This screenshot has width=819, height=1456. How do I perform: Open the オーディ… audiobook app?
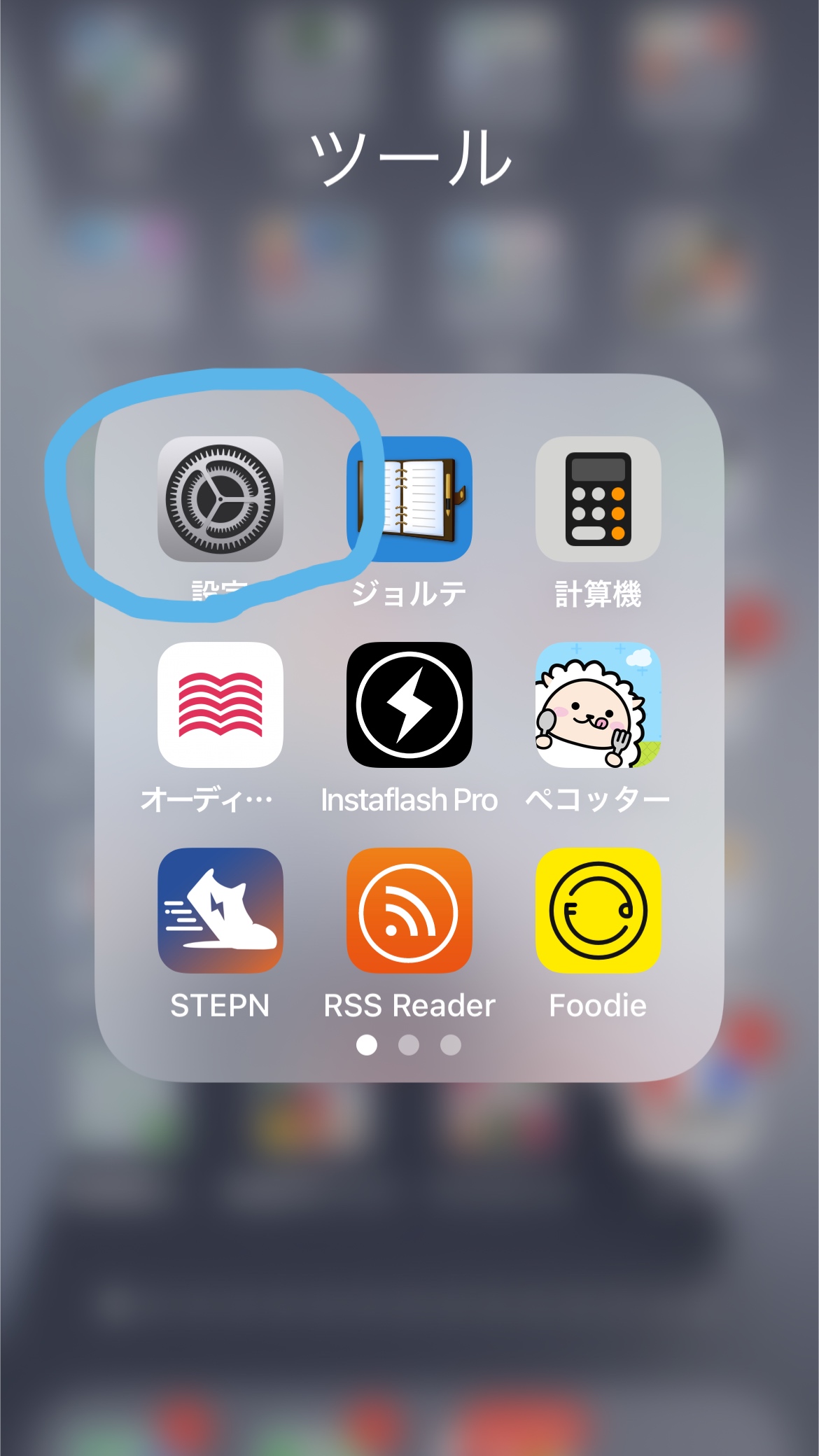pos(220,705)
